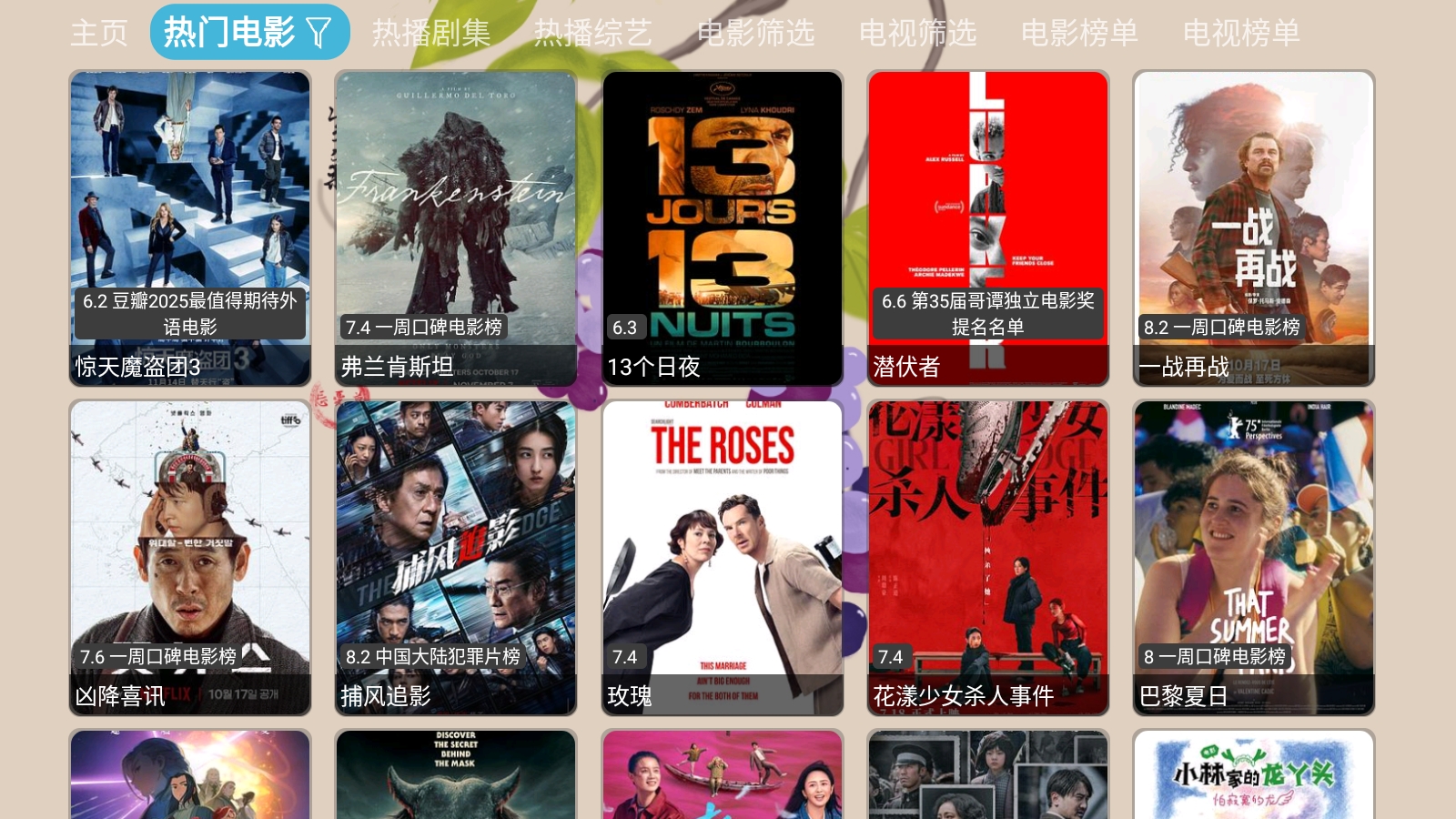Viewport: 1456px width, 819px height.
Task: Open the 潜伏者 movie card
Action: 988,227
